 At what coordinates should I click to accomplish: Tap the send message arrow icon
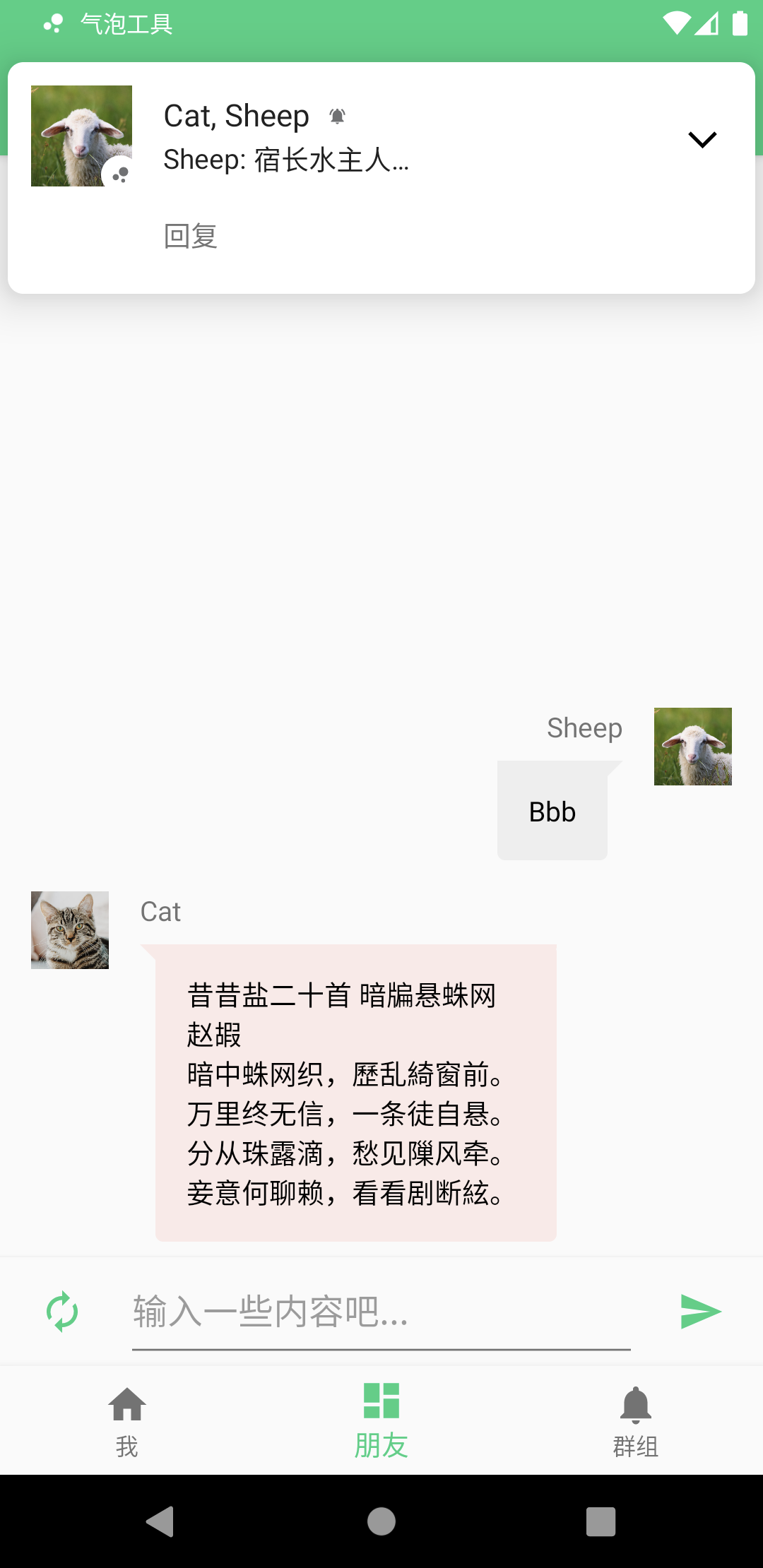click(x=702, y=1311)
